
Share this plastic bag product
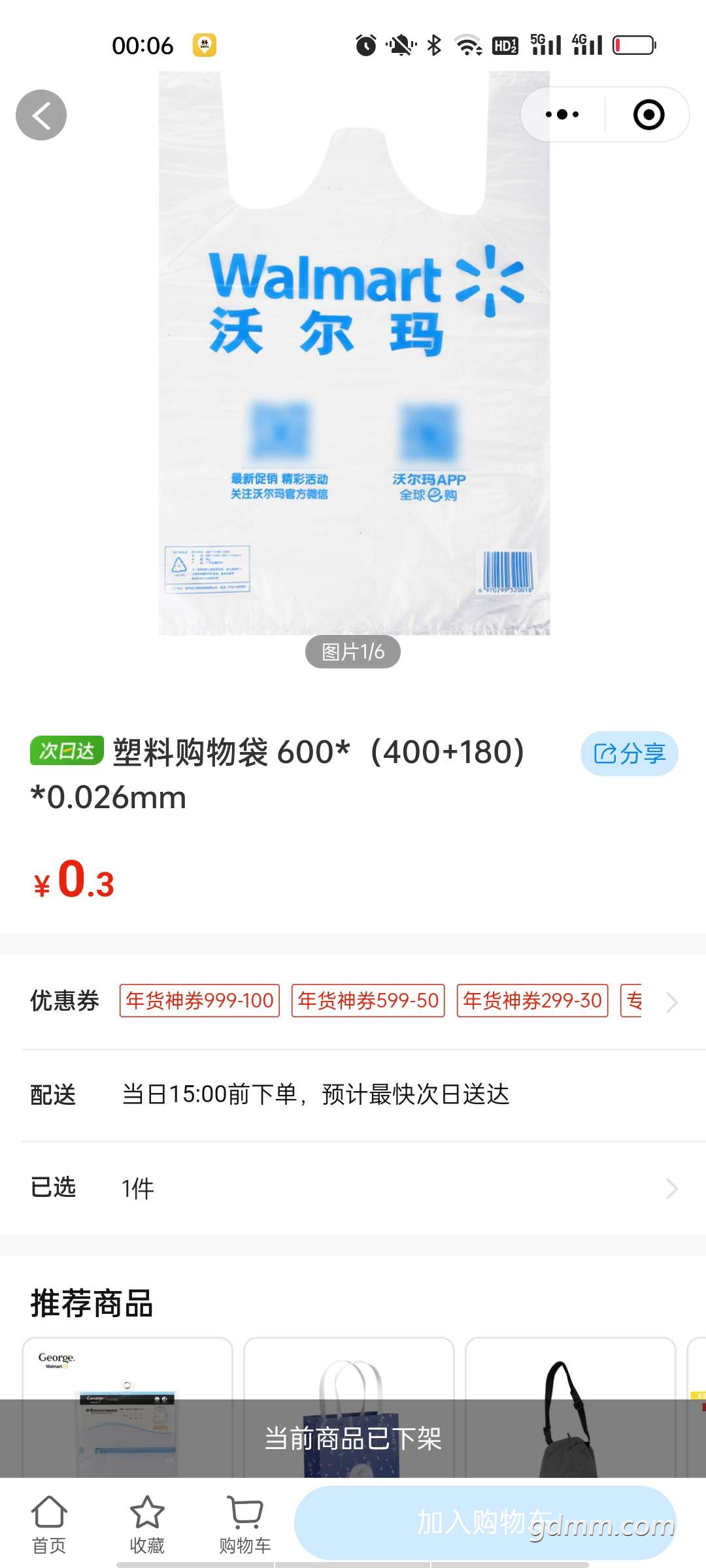(629, 753)
